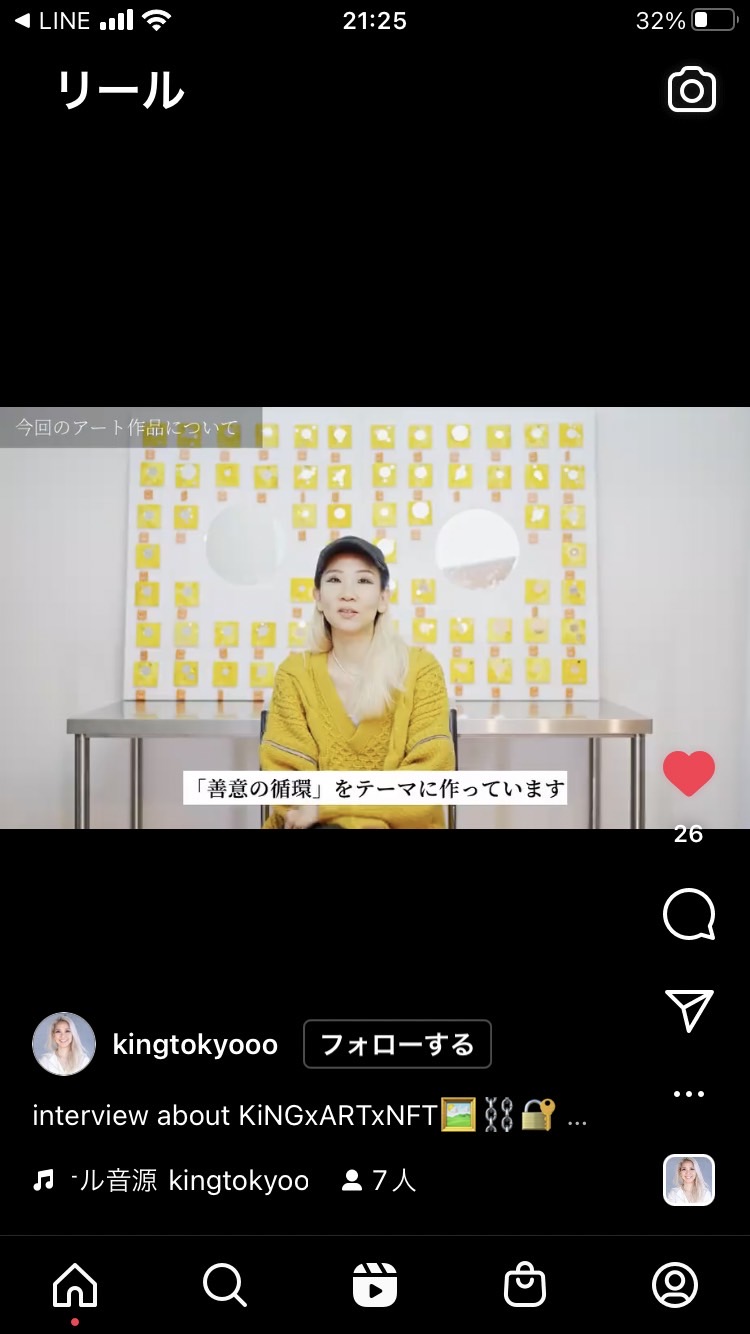This screenshot has width=750, height=1334.
Task: Share the reel with the paper plane icon
Action: point(689,1010)
